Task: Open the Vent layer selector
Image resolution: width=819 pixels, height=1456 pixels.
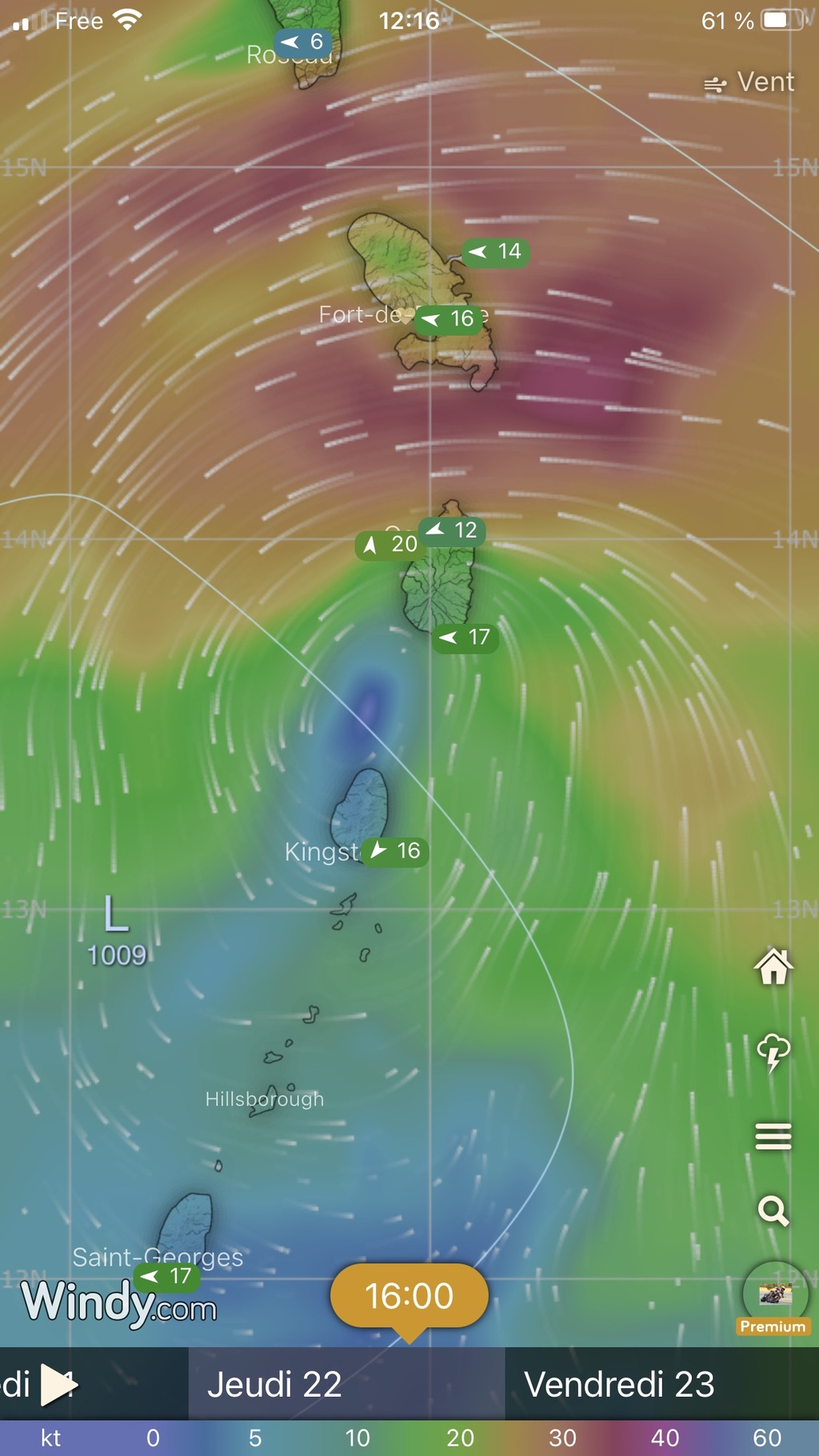Action: (749, 82)
